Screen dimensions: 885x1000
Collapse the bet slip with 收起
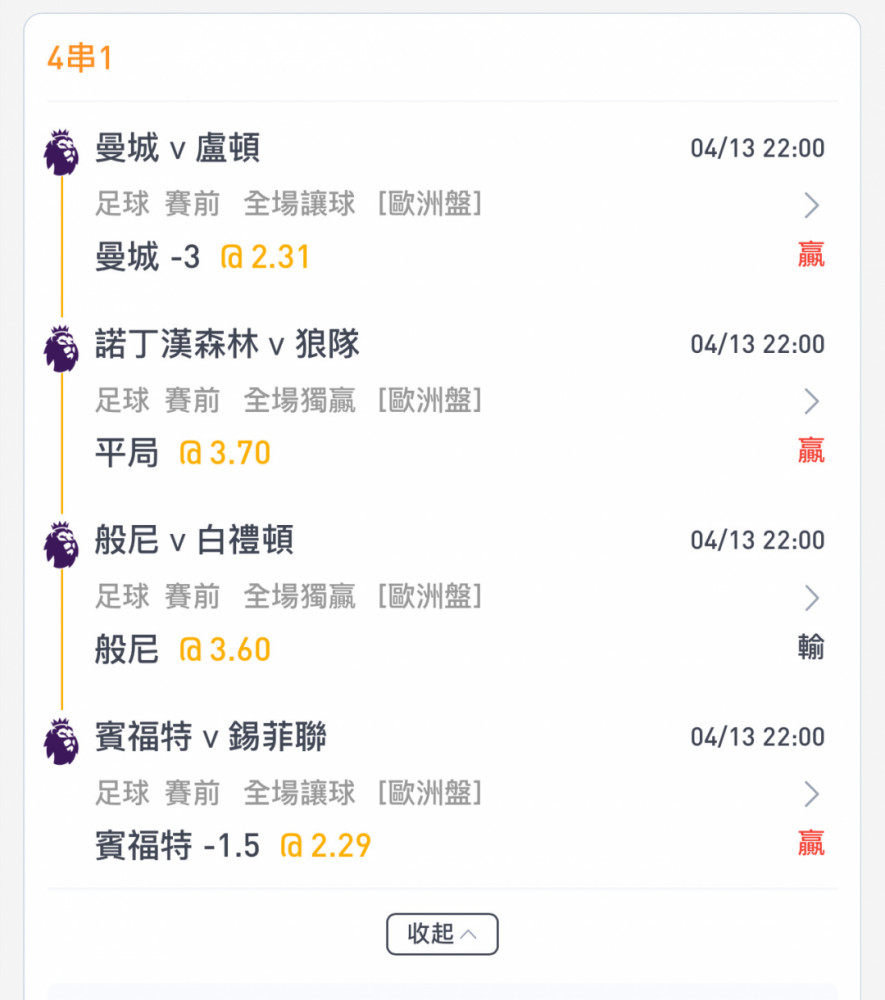pos(442,934)
